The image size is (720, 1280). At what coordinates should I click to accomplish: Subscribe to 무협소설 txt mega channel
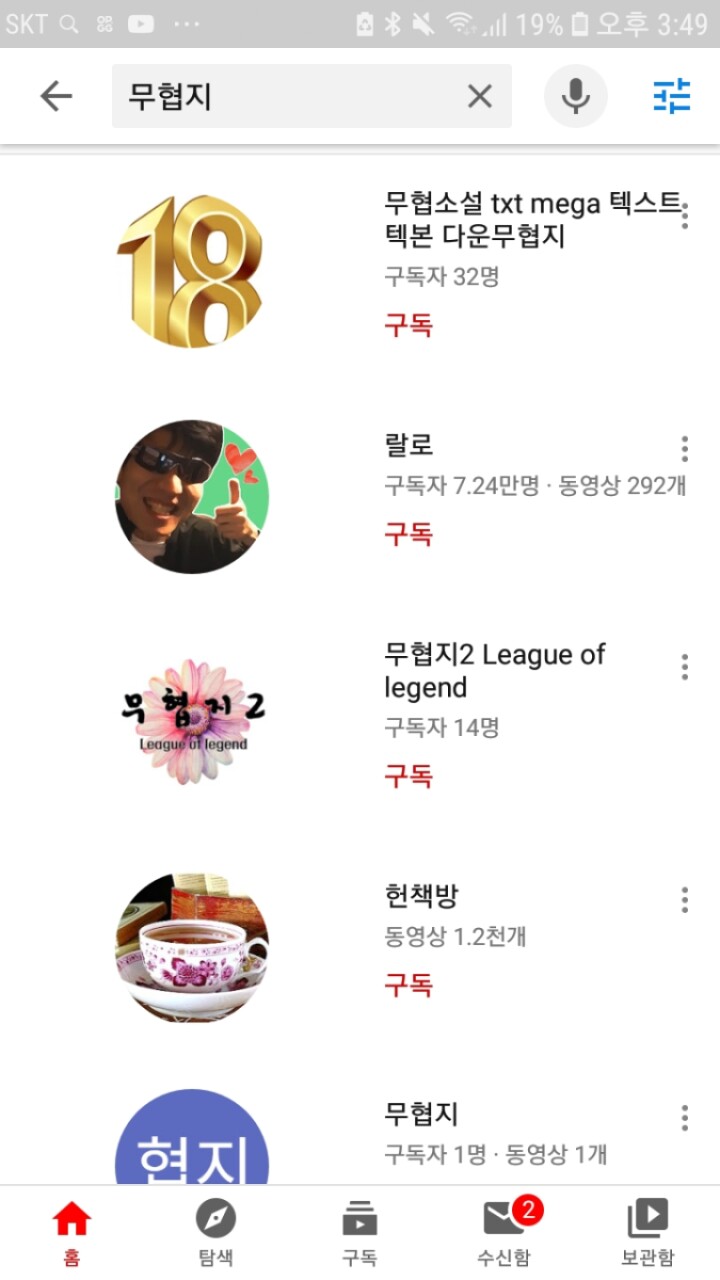click(408, 325)
